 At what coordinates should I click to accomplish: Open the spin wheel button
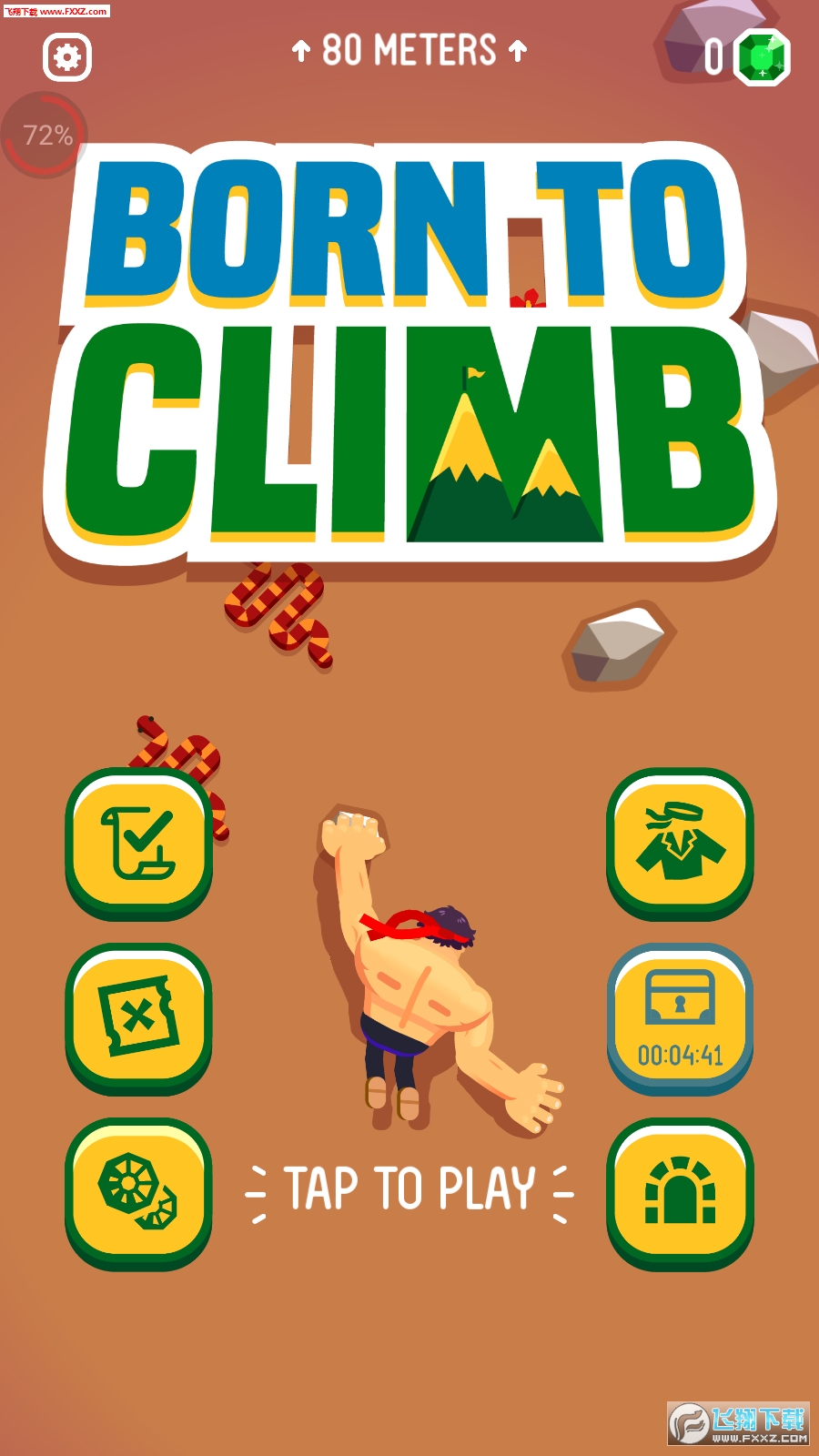coord(139,1192)
